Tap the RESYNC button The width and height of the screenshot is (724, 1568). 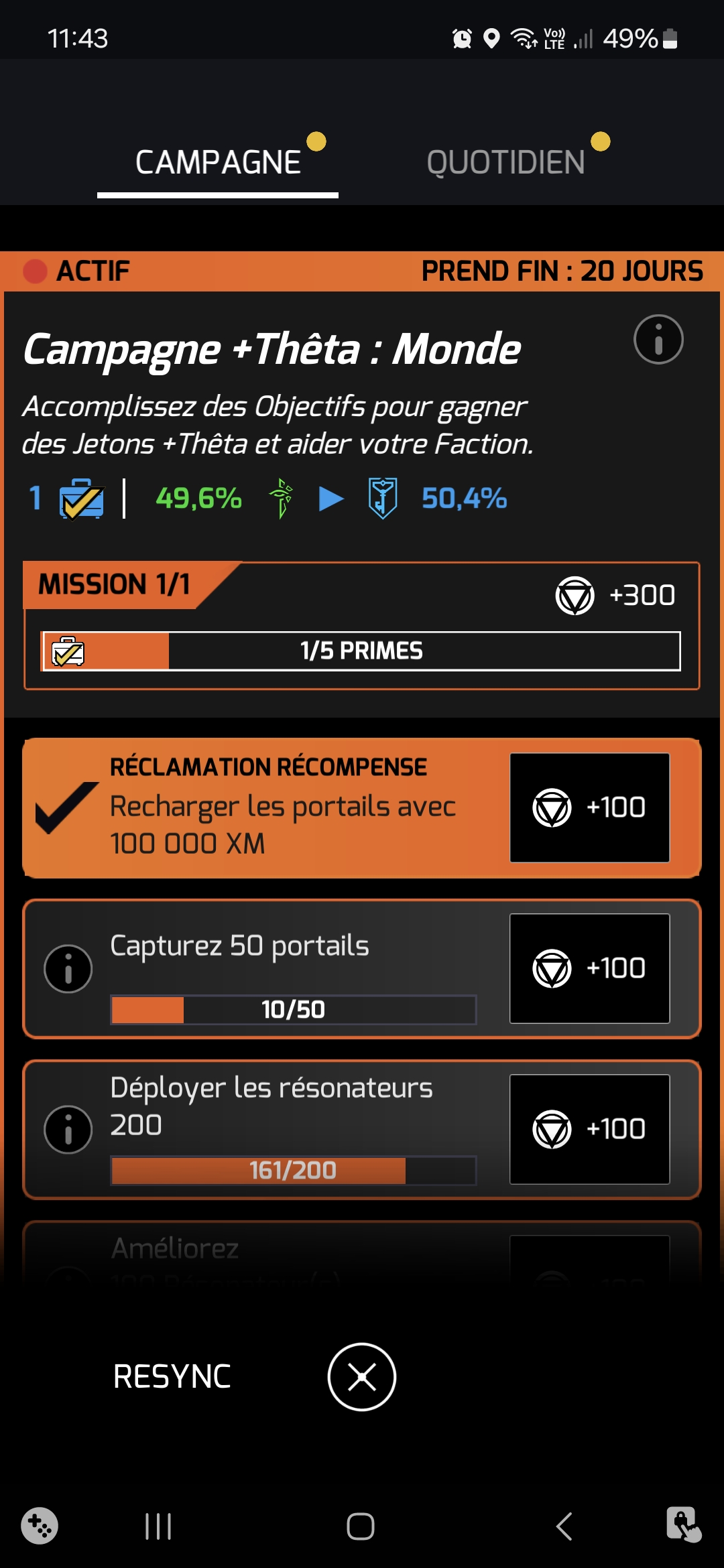click(x=172, y=1377)
